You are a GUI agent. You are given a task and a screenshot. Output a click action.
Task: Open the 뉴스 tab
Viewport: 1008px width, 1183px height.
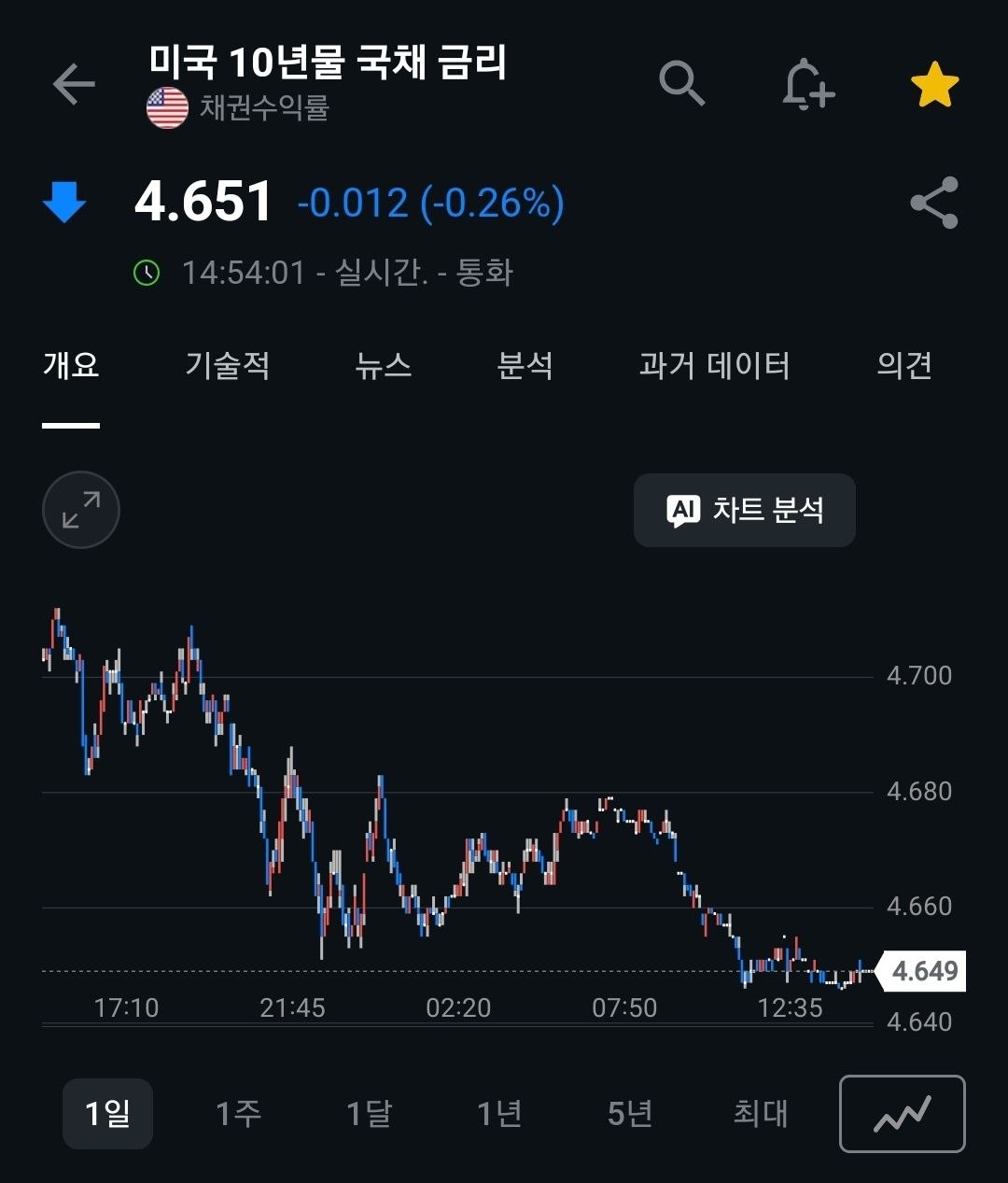[384, 365]
